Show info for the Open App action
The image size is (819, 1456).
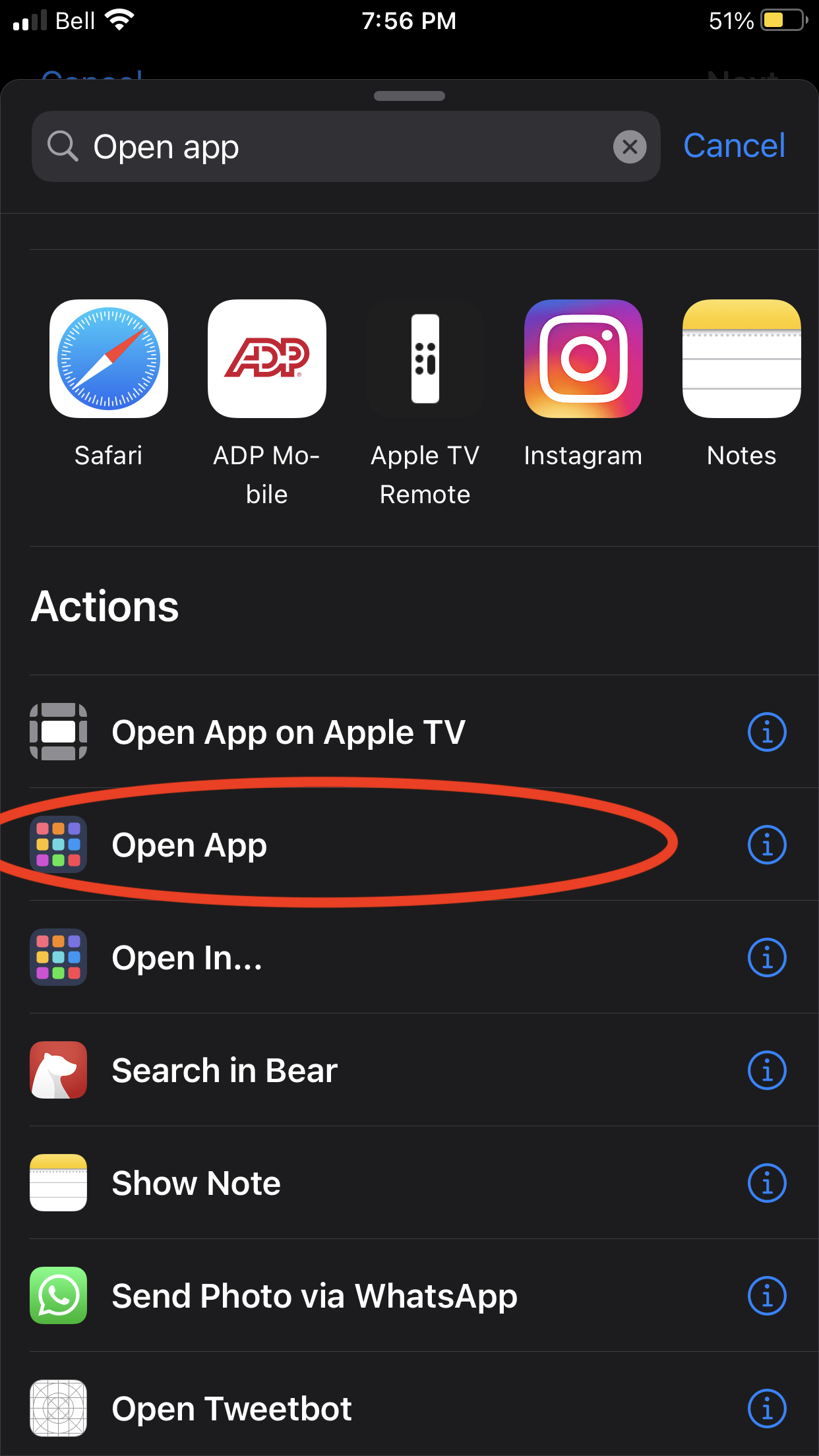click(x=767, y=845)
